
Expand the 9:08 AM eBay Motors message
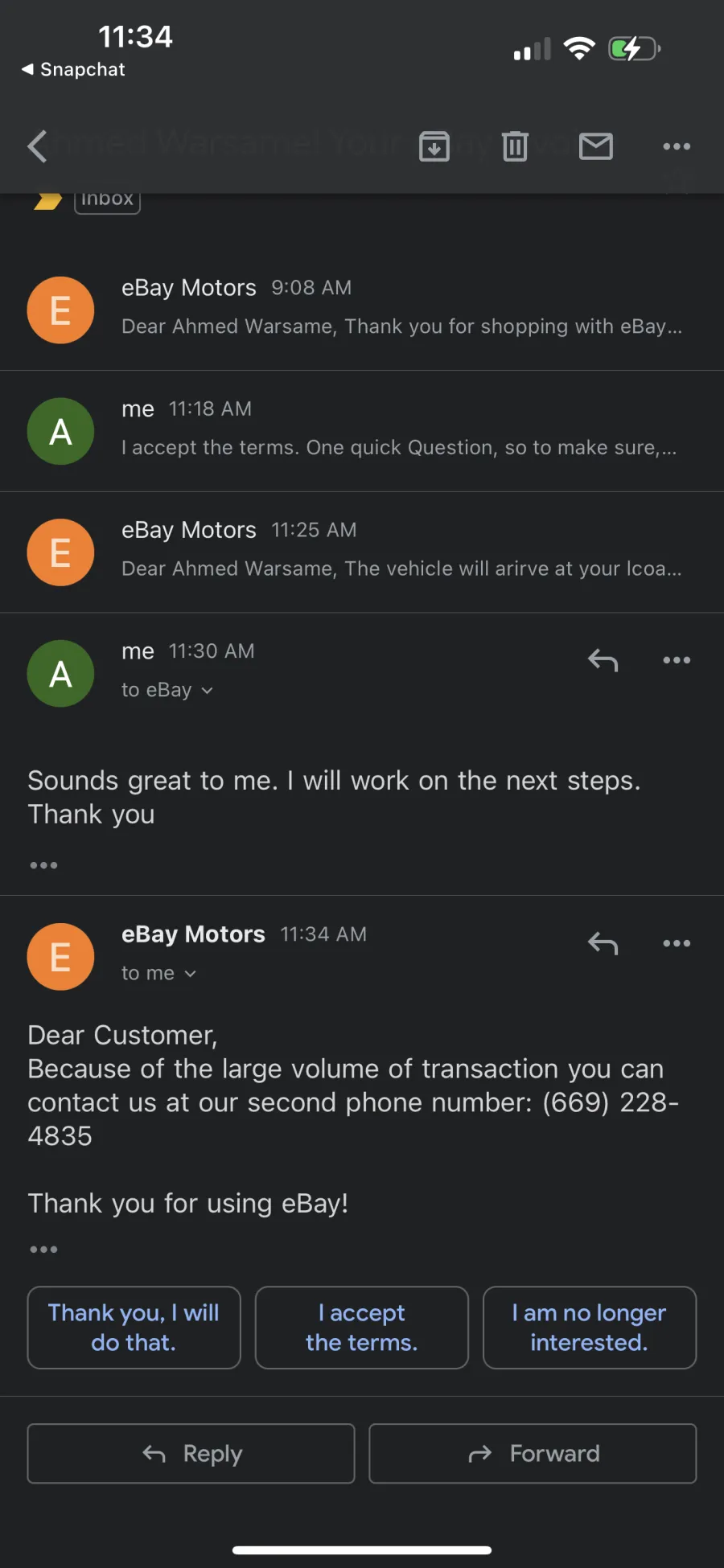coord(362,310)
